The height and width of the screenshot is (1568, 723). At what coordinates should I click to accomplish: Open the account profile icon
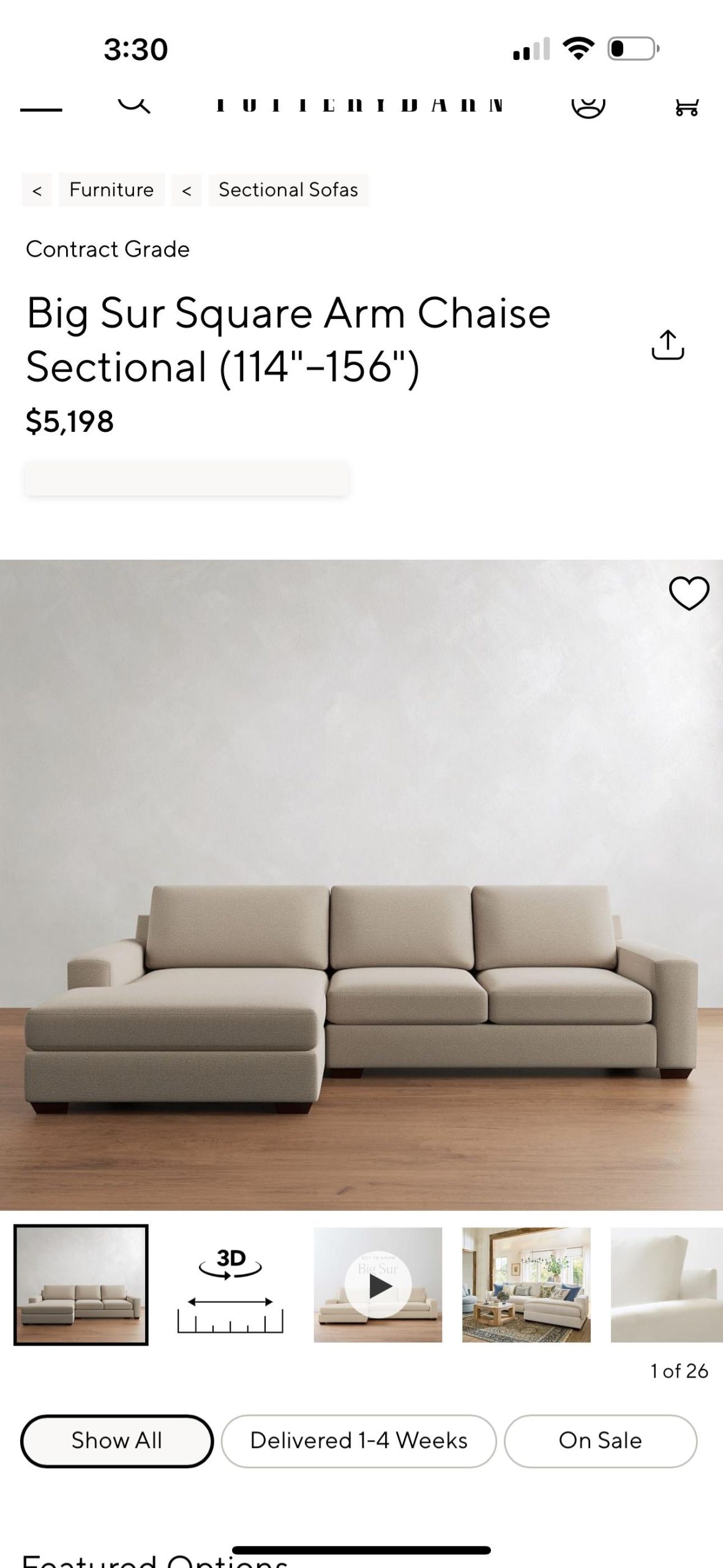pyautogui.click(x=588, y=105)
